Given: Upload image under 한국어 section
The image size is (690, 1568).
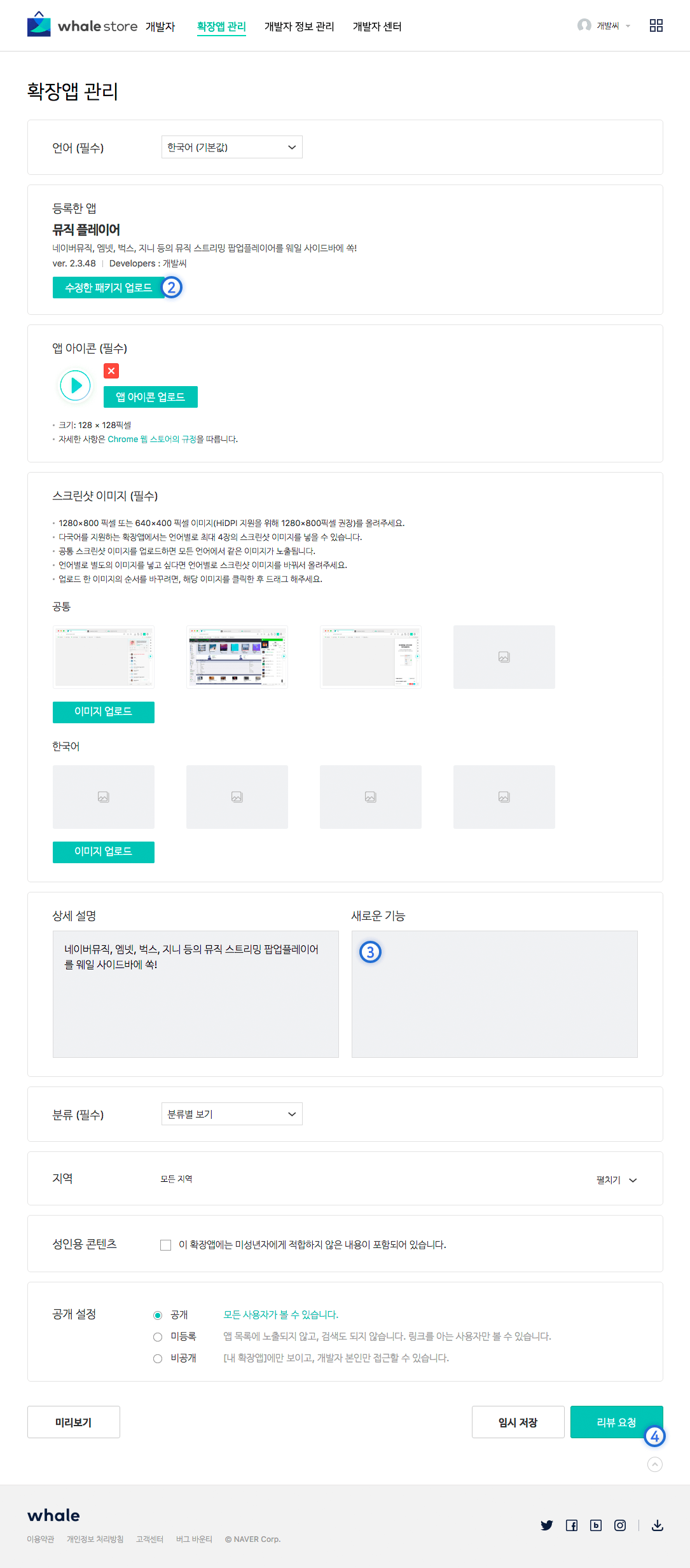Looking at the screenshot, I should [103, 852].
